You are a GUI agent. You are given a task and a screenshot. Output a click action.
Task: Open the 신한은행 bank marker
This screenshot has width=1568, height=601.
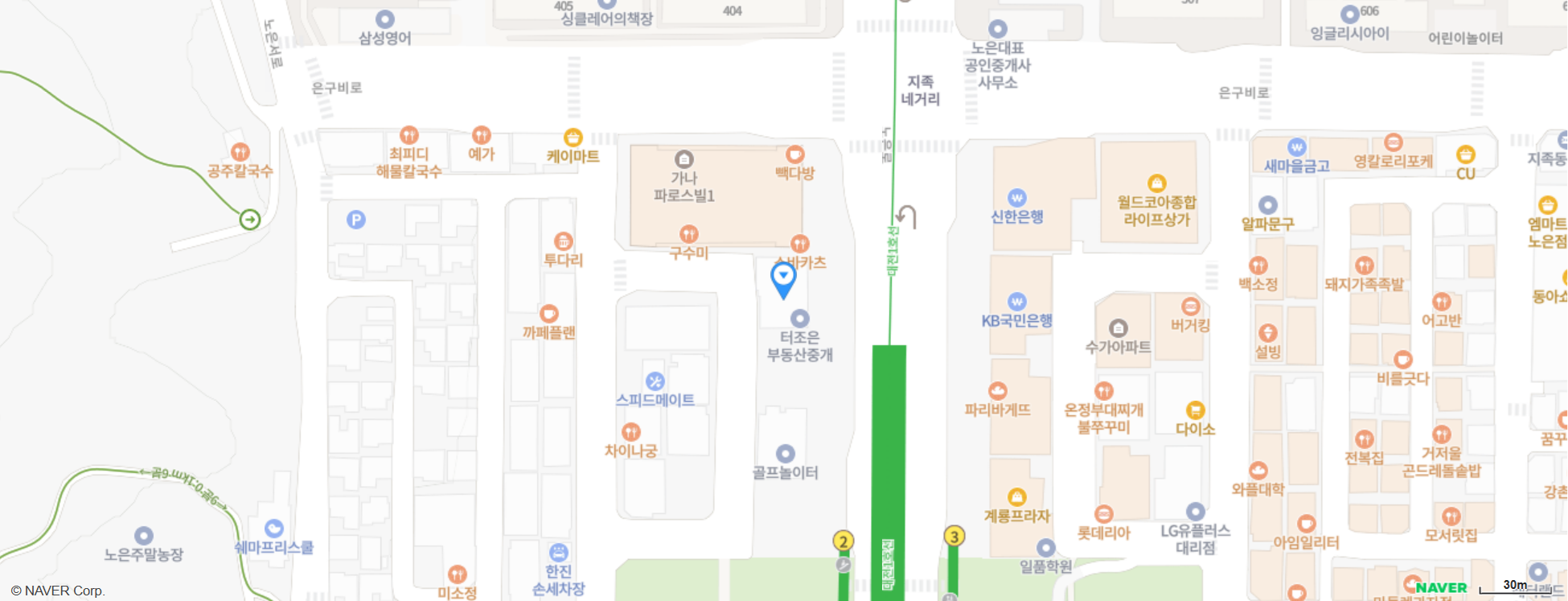[x=1016, y=198]
